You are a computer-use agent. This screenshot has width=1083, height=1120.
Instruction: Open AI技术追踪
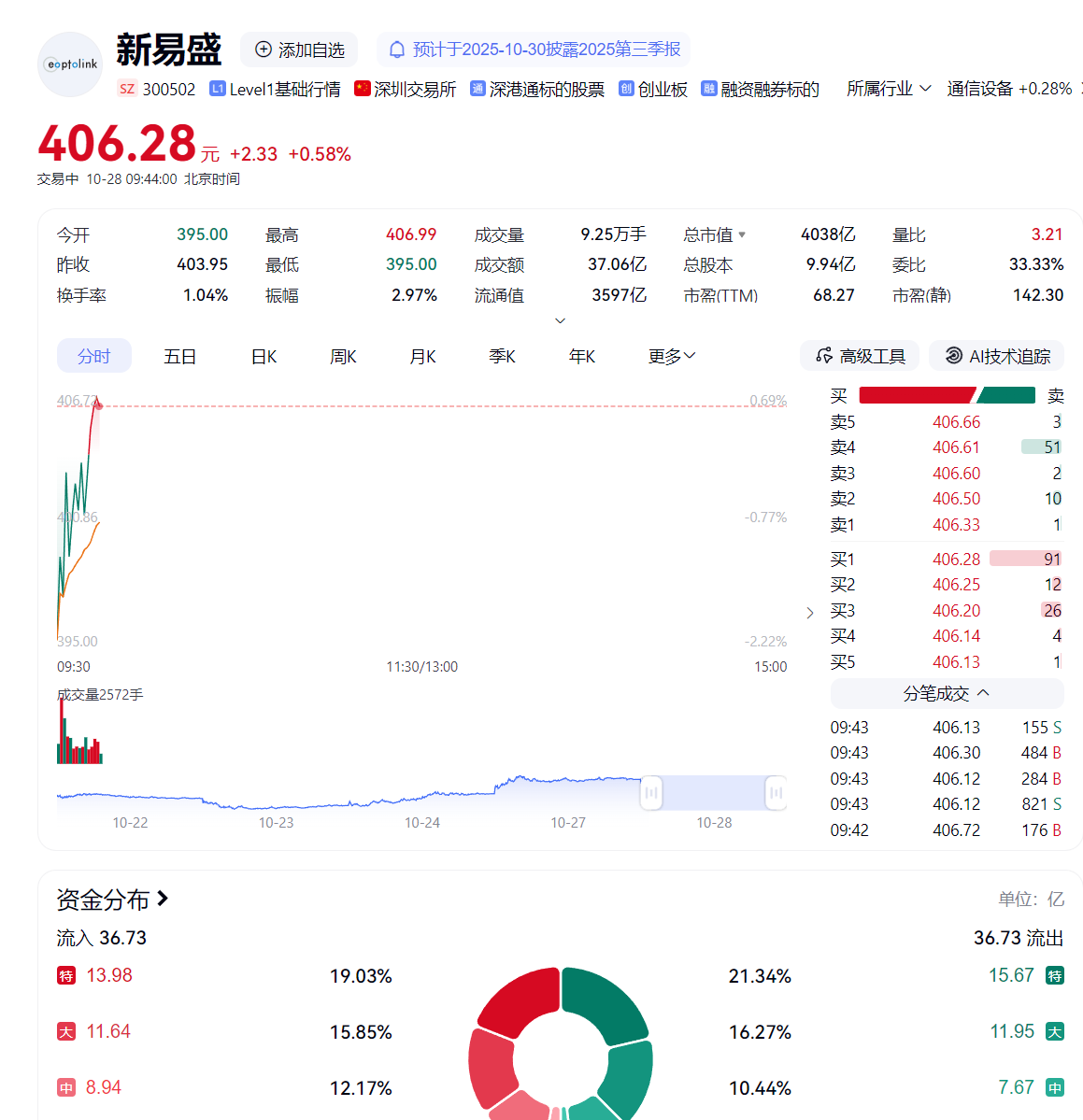pos(995,355)
